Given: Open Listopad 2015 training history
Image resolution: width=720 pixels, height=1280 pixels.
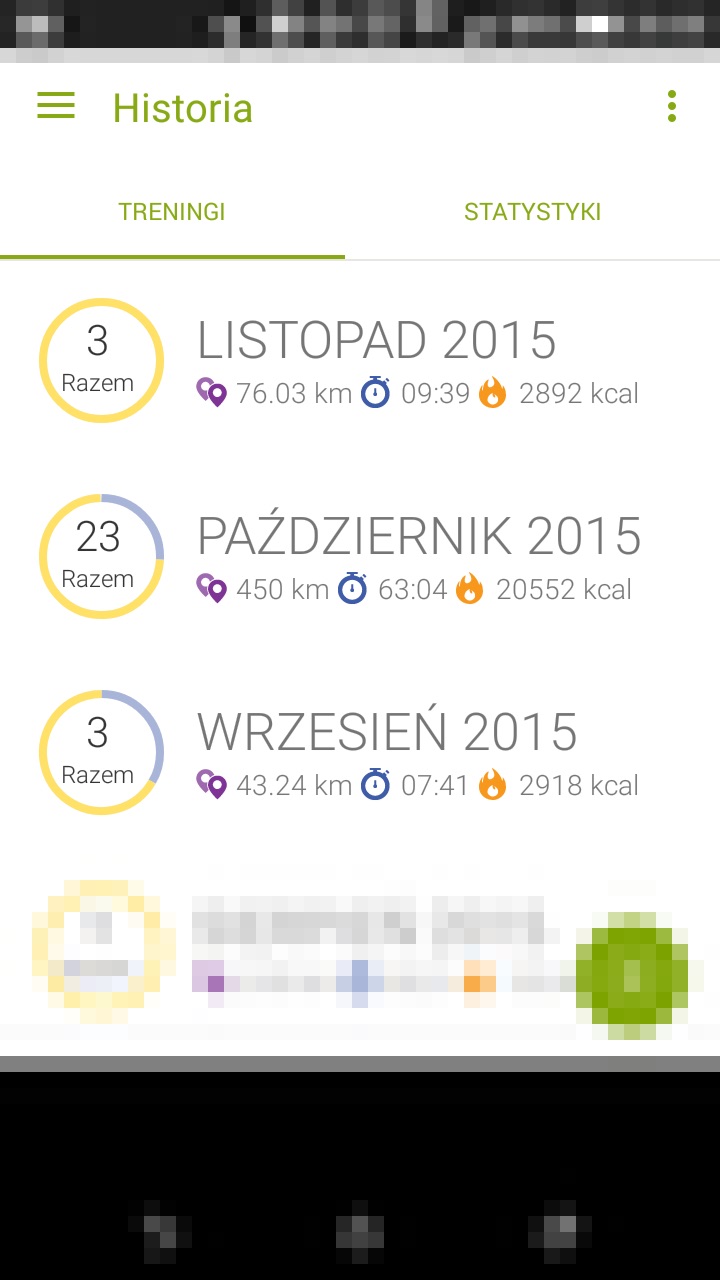Looking at the screenshot, I should [376, 361].
